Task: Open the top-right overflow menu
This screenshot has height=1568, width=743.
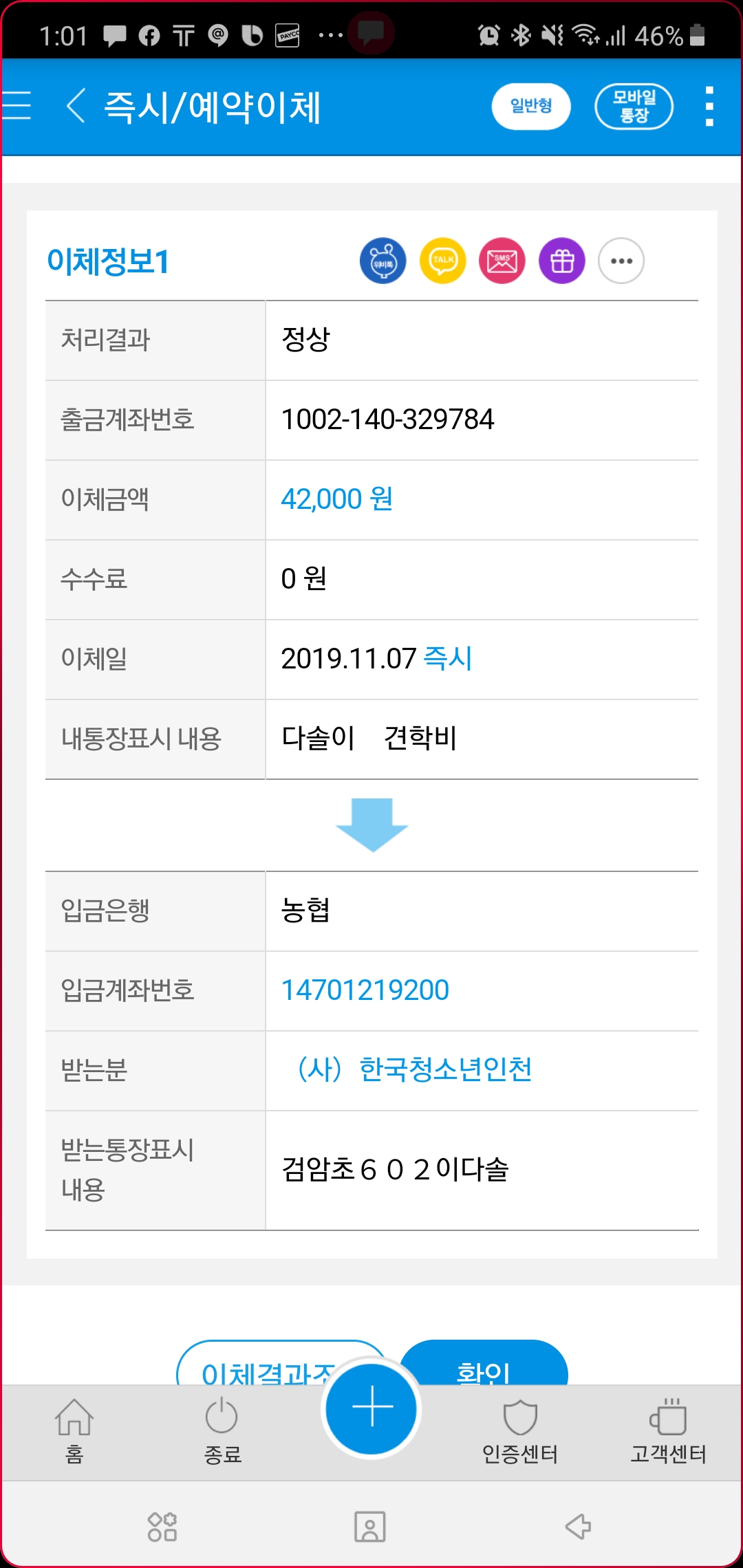Action: pyautogui.click(x=709, y=106)
